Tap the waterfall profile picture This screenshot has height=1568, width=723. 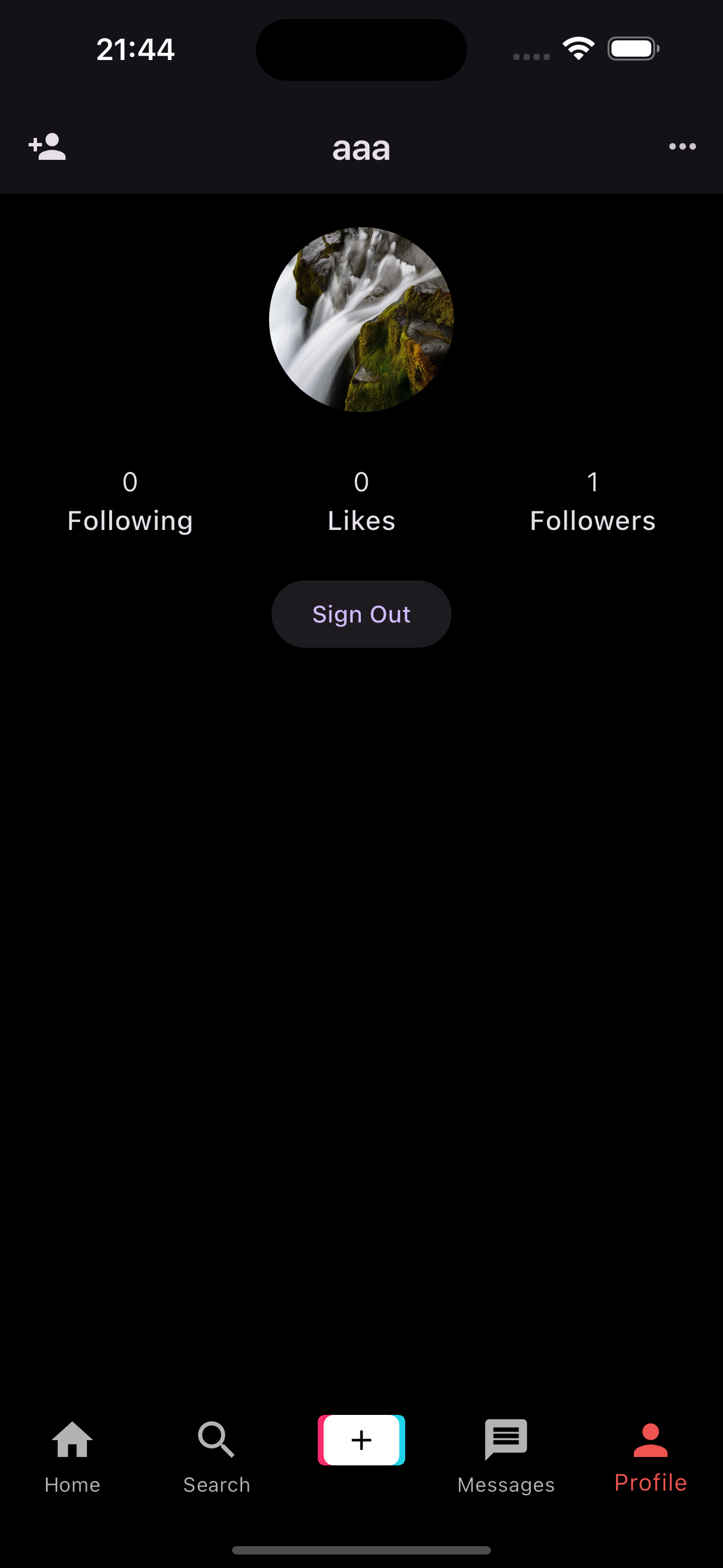(x=361, y=320)
